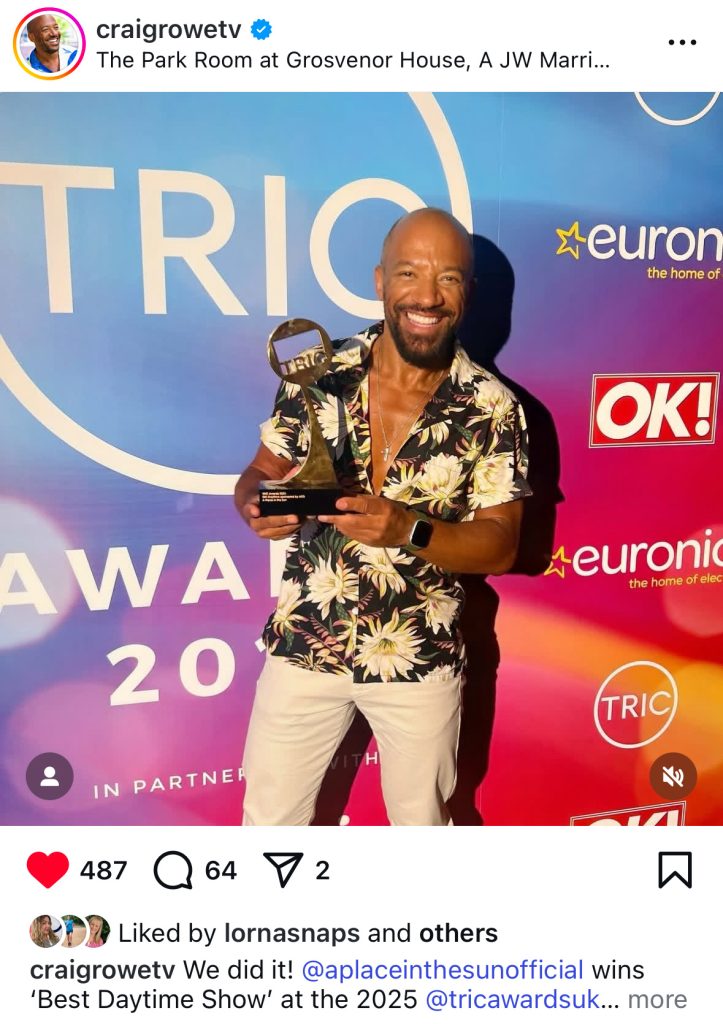Viewport: 723px width, 1024px height.
Task: Share this post via the send icon
Action: (282, 870)
